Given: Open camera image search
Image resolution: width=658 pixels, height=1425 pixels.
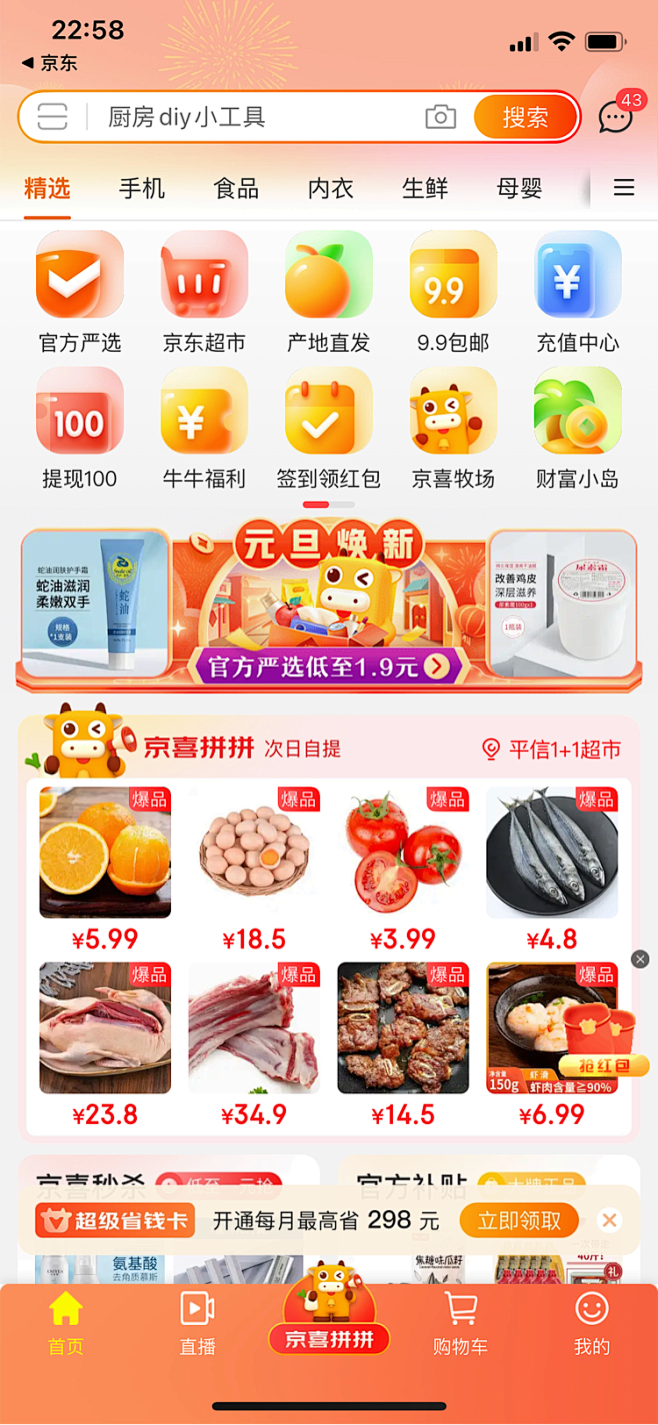Looking at the screenshot, I should point(440,117).
